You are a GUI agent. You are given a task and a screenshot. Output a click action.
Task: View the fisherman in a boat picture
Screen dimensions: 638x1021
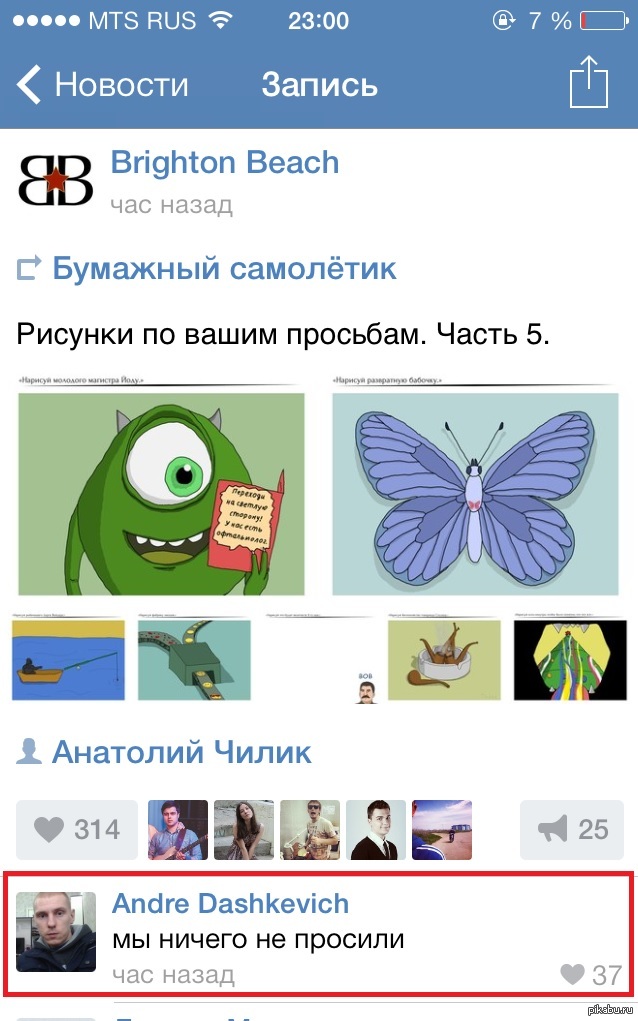68,659
